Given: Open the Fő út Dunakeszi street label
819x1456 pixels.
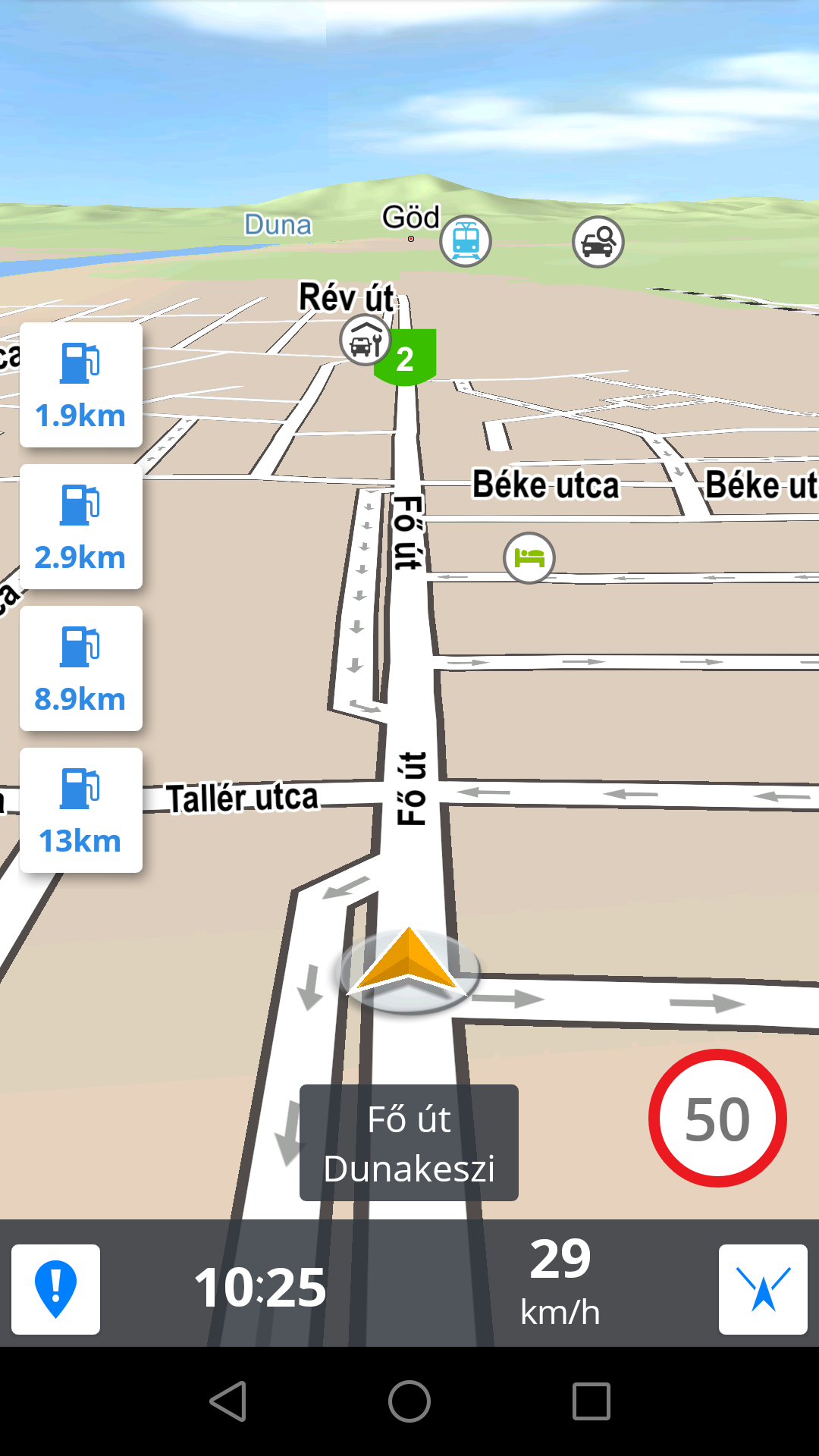Looking at the screenshot, I should pos(409,1143).
